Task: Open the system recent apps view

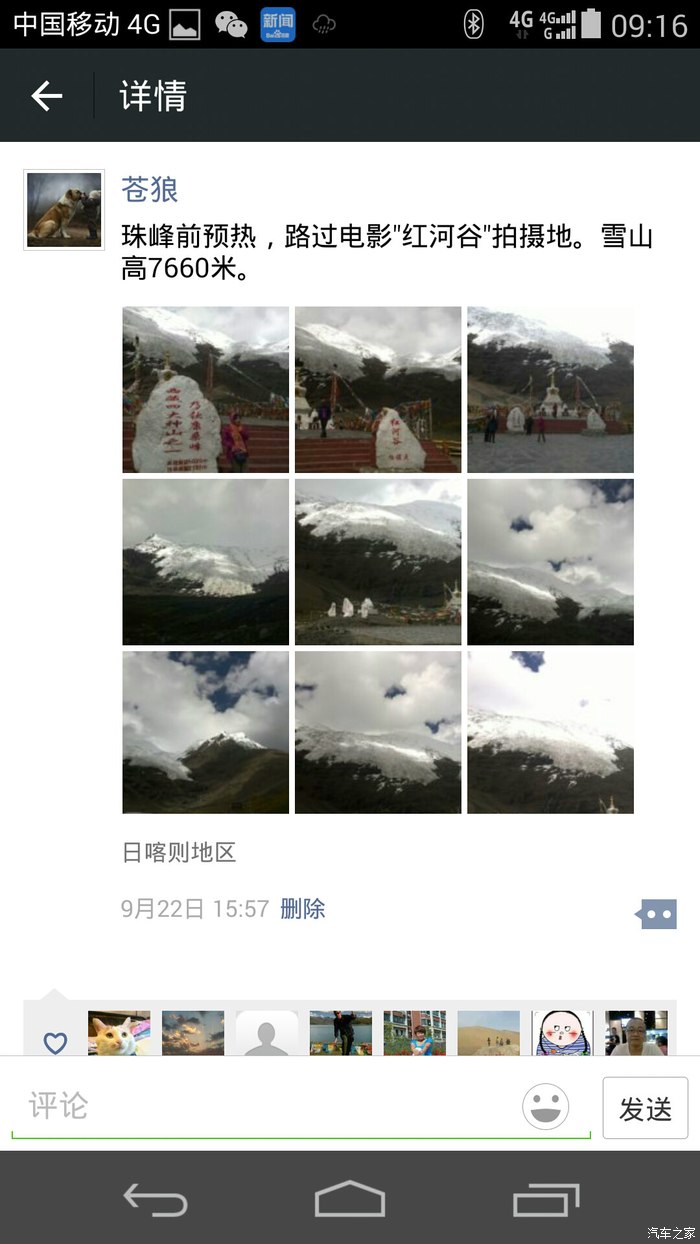Action: coord(546,1198)
